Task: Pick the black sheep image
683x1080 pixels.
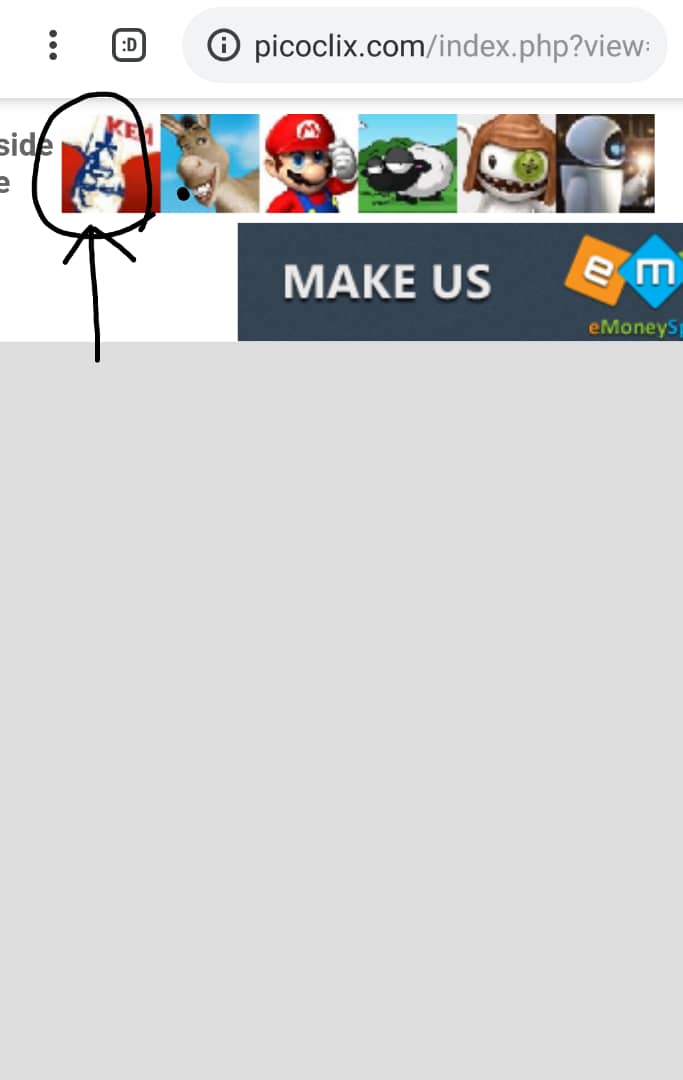Action: (407, 163)
